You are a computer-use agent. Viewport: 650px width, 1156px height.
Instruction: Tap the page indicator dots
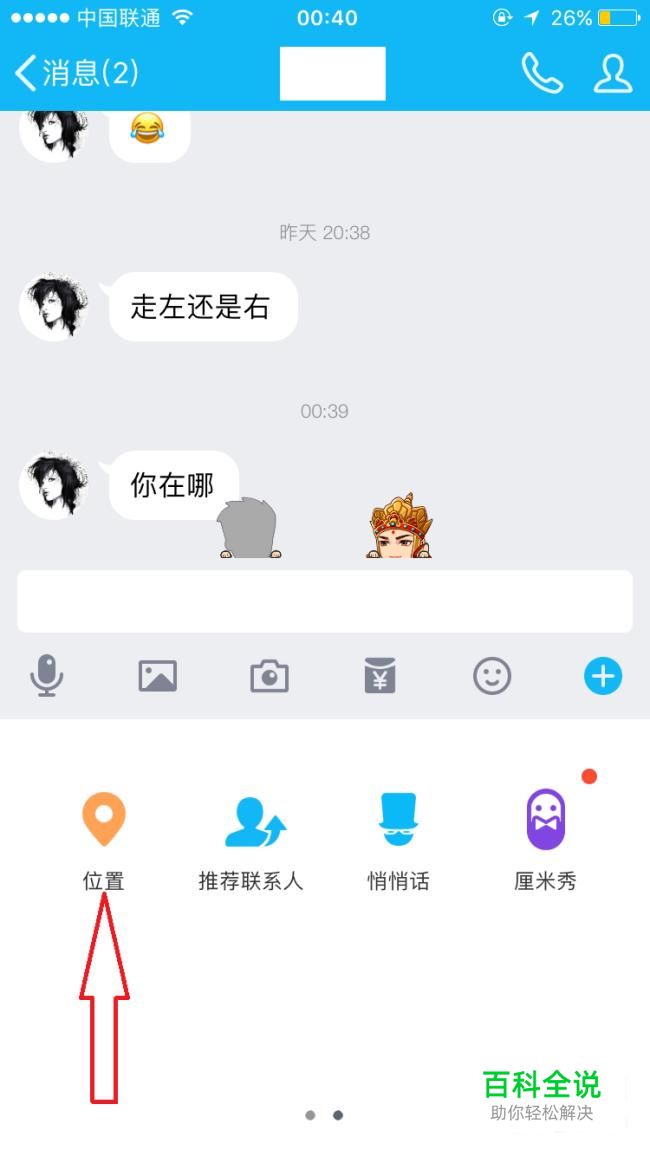coord(324,1115)
